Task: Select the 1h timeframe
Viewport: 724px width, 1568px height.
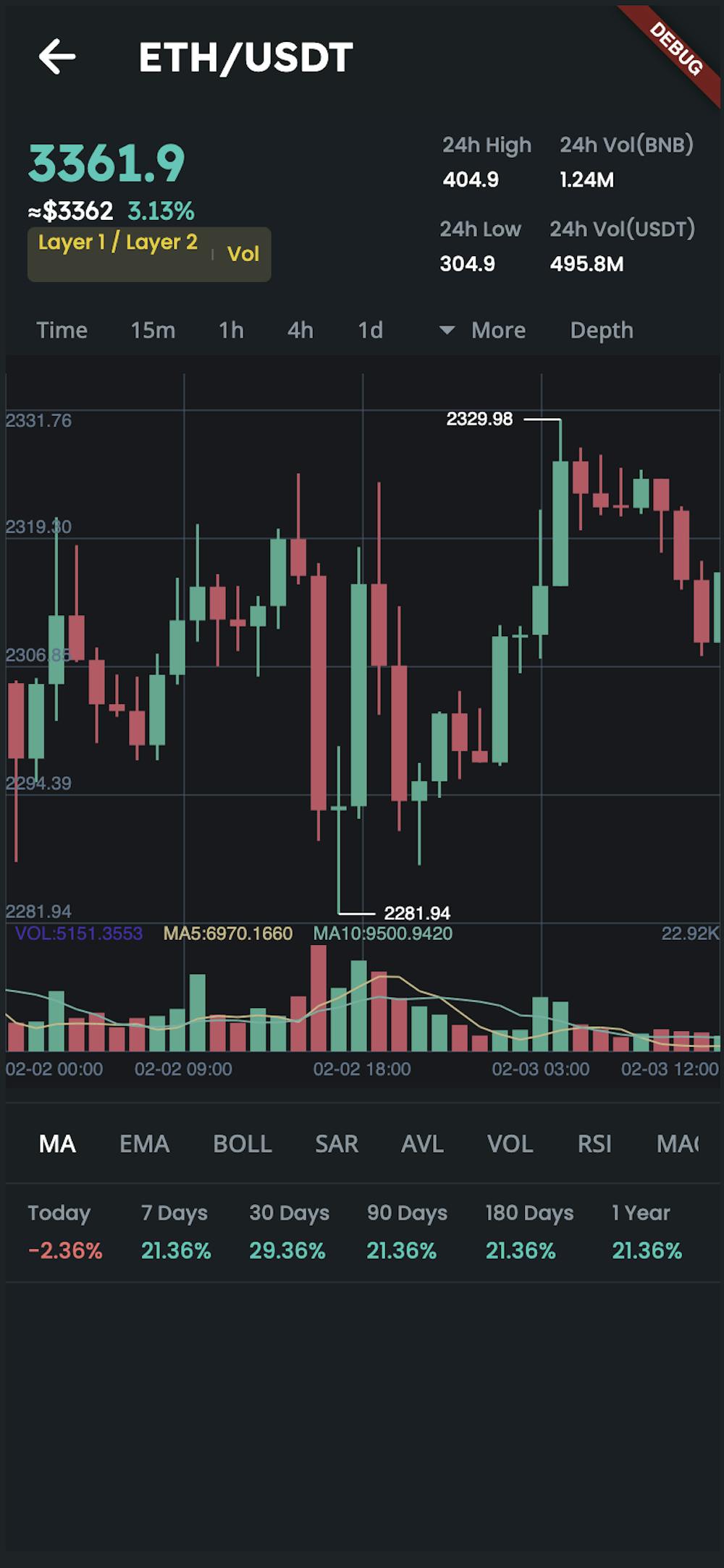Action: tap(232, 330)
